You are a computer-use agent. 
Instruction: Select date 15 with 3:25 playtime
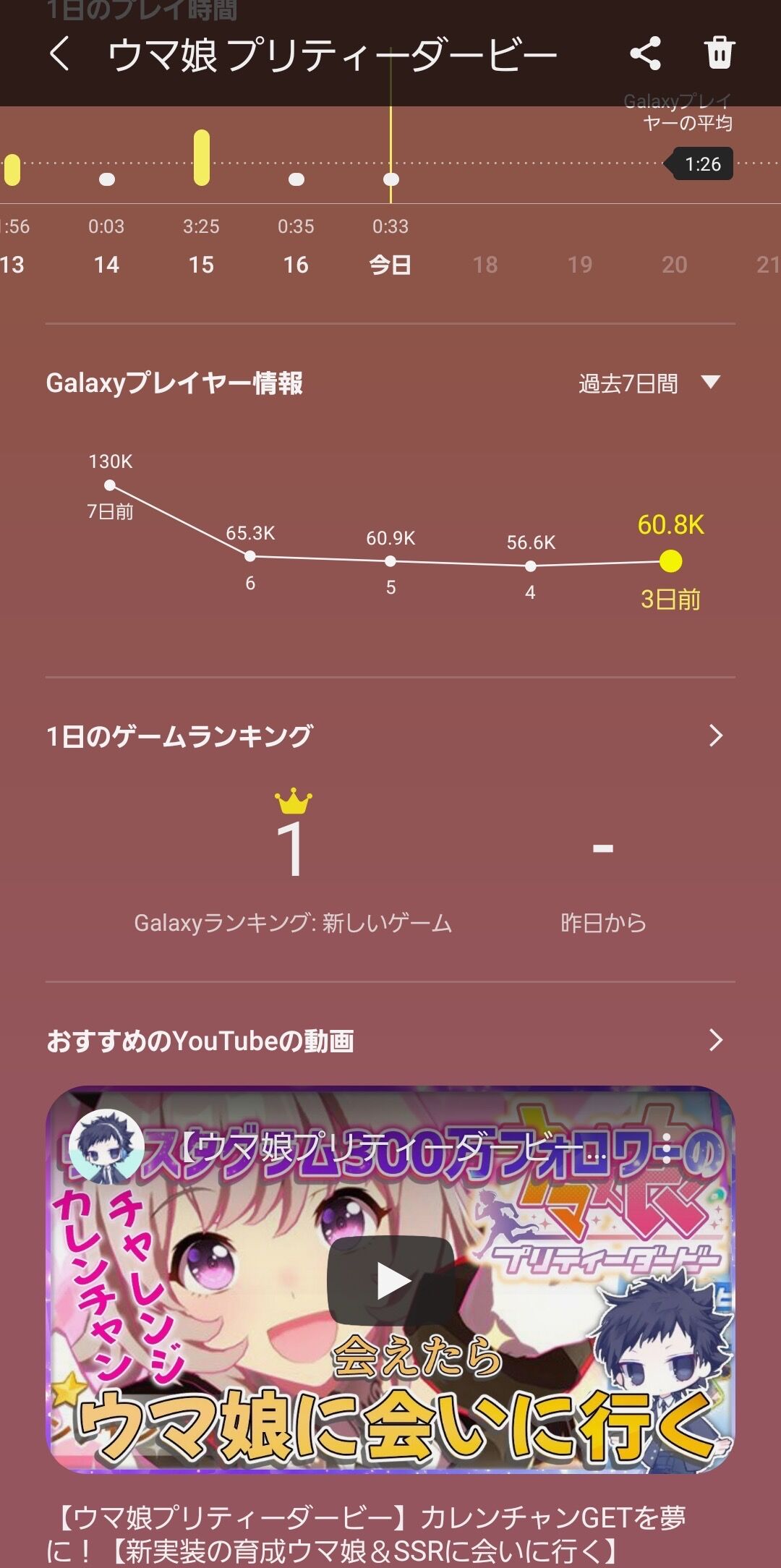coord(200,265)
